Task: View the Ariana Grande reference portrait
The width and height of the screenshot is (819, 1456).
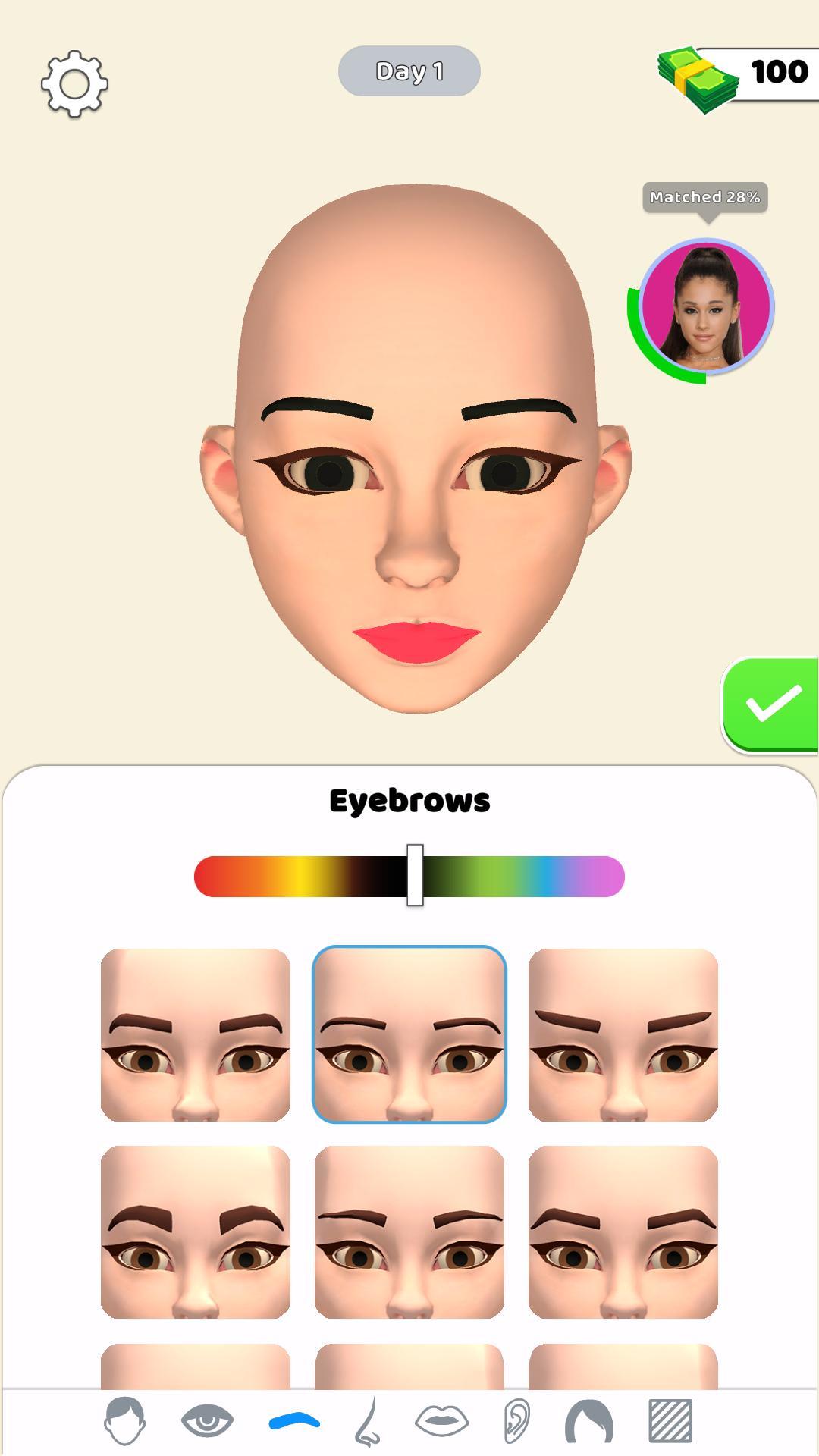Action: (706, 306)
